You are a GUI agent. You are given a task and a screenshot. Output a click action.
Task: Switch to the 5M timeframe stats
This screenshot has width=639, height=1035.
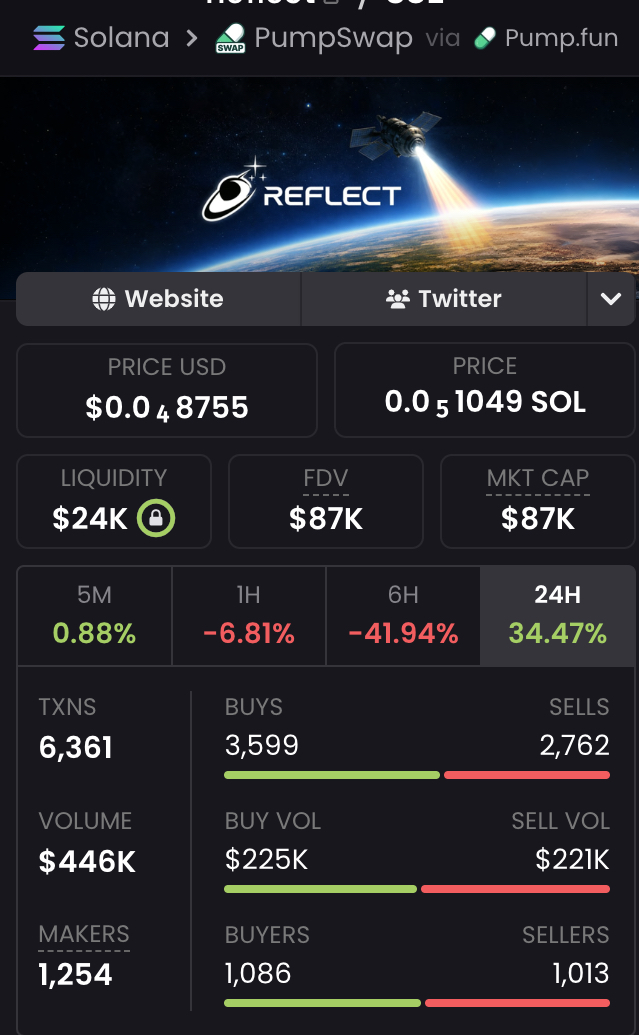pyautogui.click(x=94, y=615)
